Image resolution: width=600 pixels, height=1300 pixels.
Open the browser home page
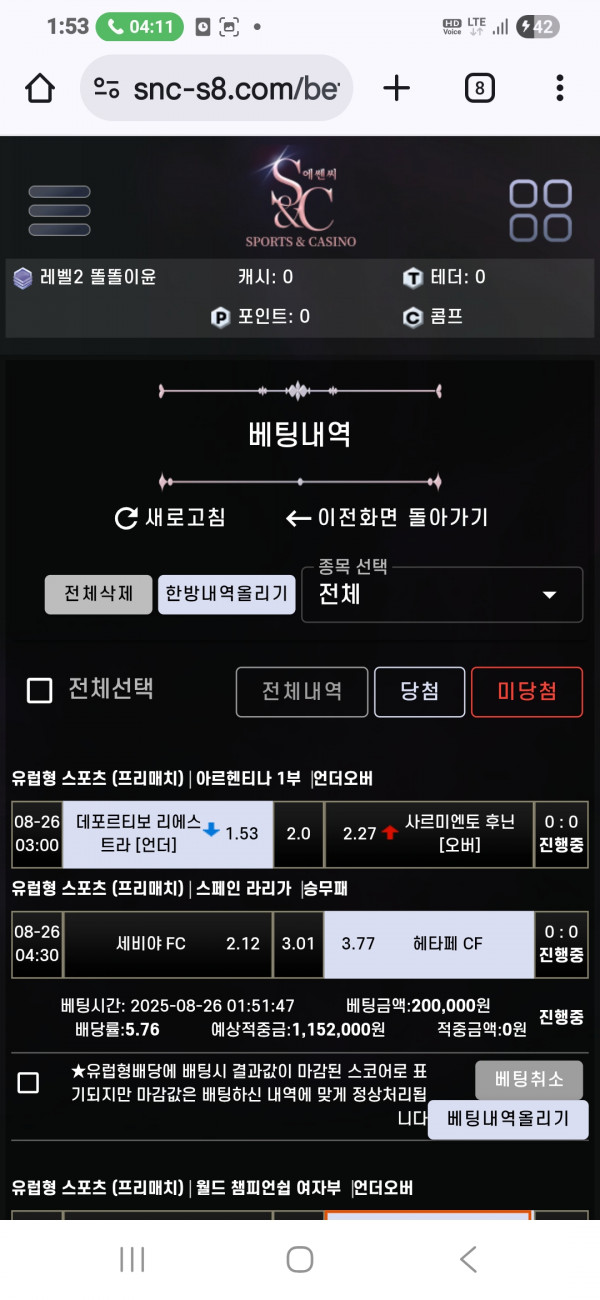click(40, 89)
